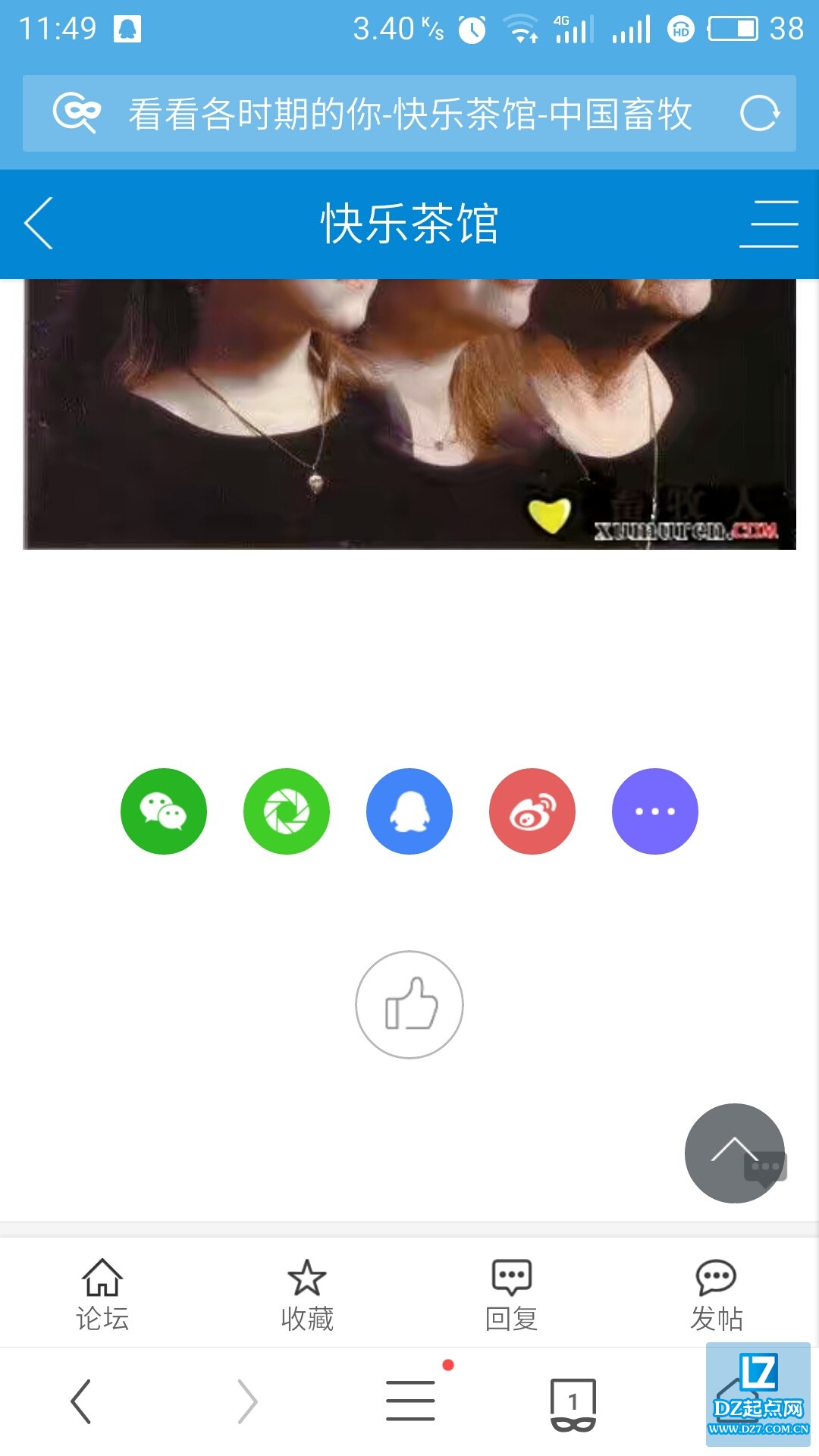Add this thread to 收藏
This screenshot has width=819, height=1456.
point(307,1294)
